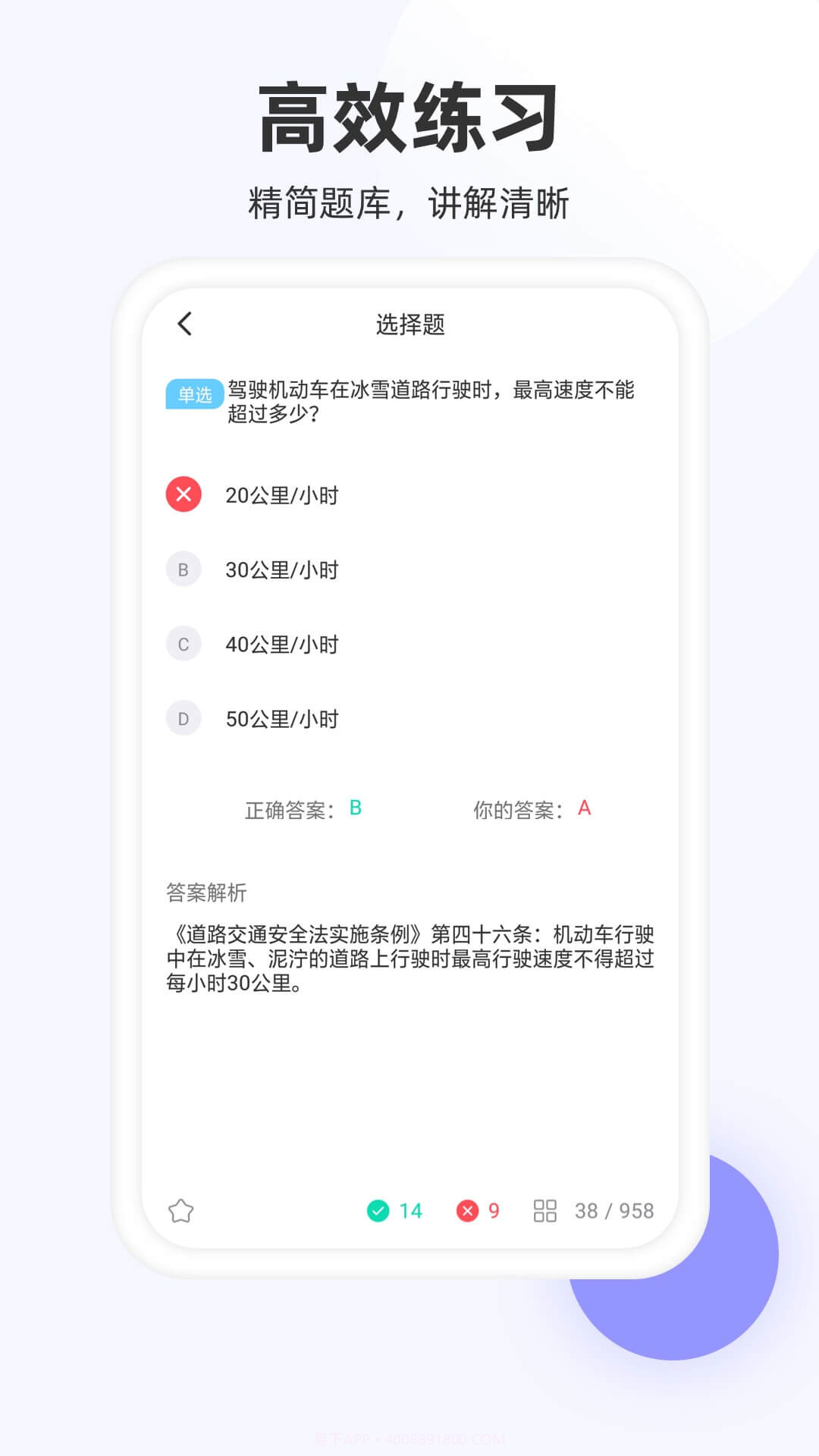The height and width of the screenshot is (1456, 819).
Task: Click the red X marking wrong option A
Action: point(184,496)
